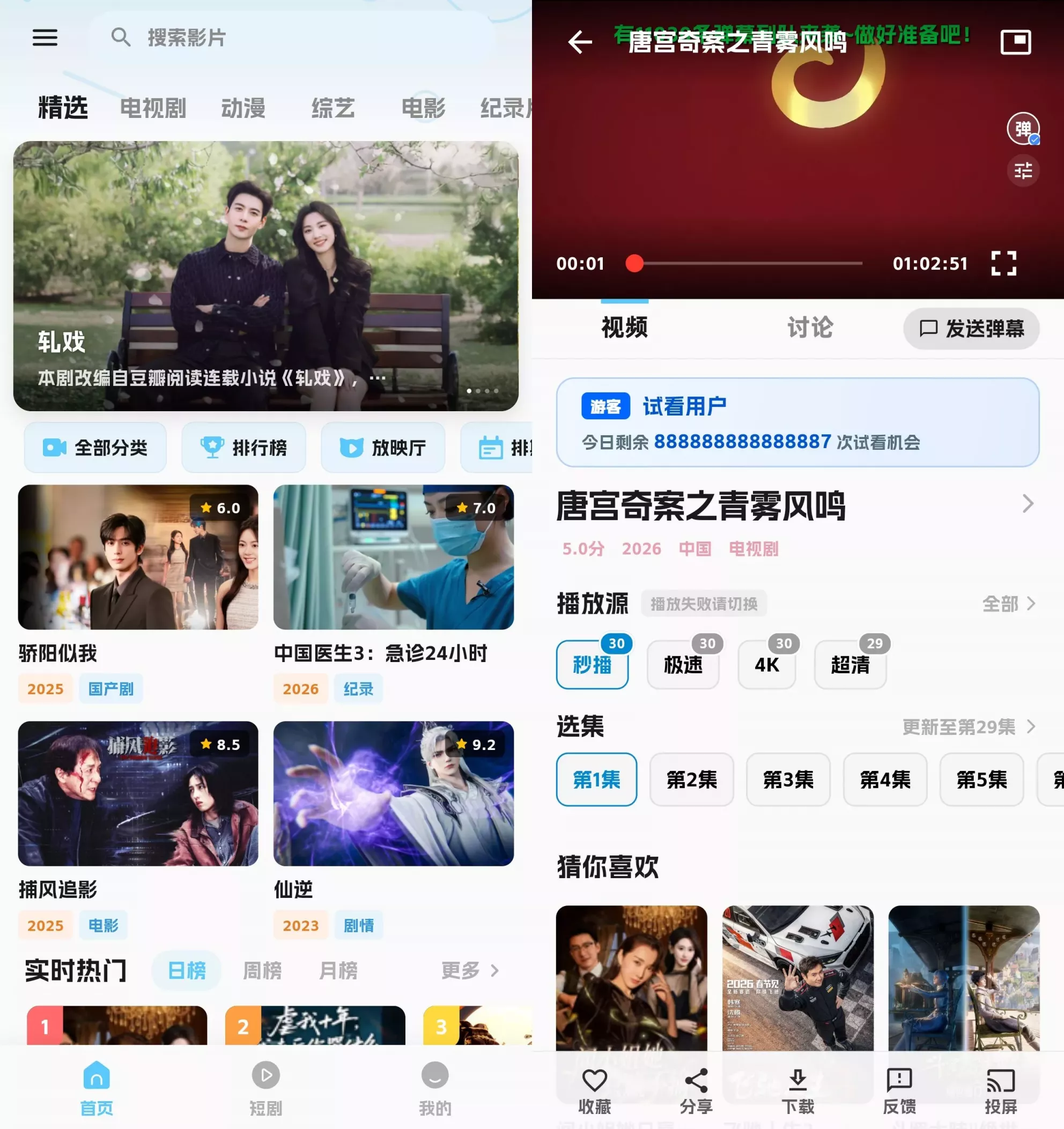Open the danmaku settings sliders icon
This screenshot has height=1129, width=1064.
[x=1023, y=170]
